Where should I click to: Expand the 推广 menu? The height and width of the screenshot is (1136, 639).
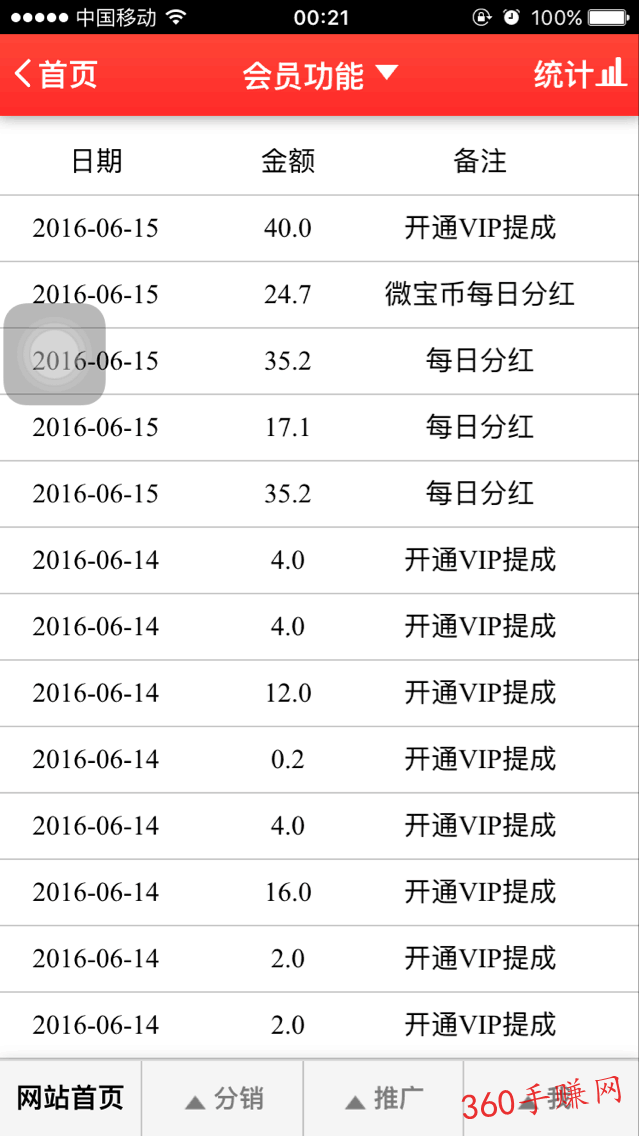(x=383, y=1098)
